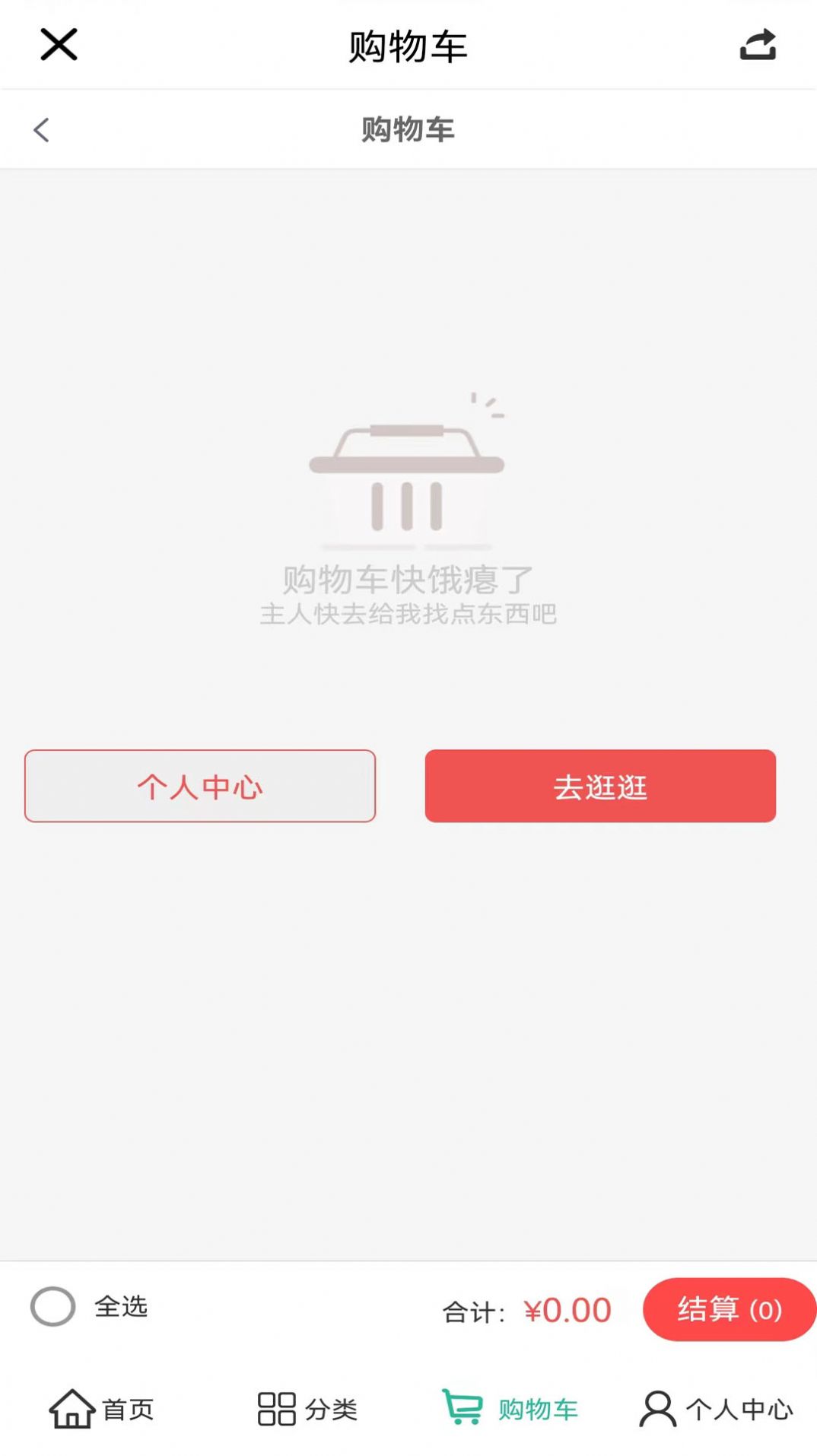This screenshot has width=817, height=1456.
Task: Tap the 购物车 title in the header
Action: click(408, 44)
